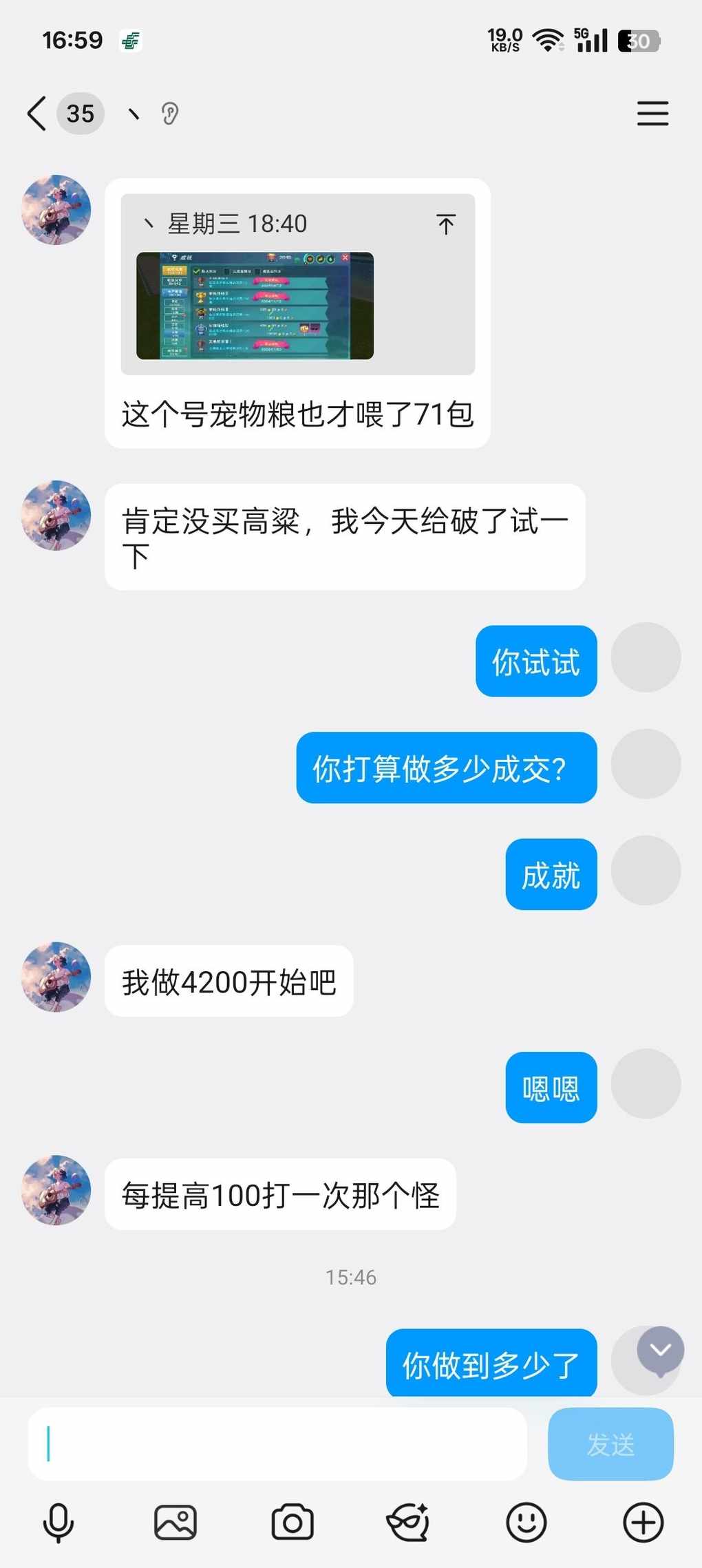Image resolution: width=702 pixels, height=1568 pixels.
Task: Open the chat settings hamburger menu
Action: (x=652, y=114)
